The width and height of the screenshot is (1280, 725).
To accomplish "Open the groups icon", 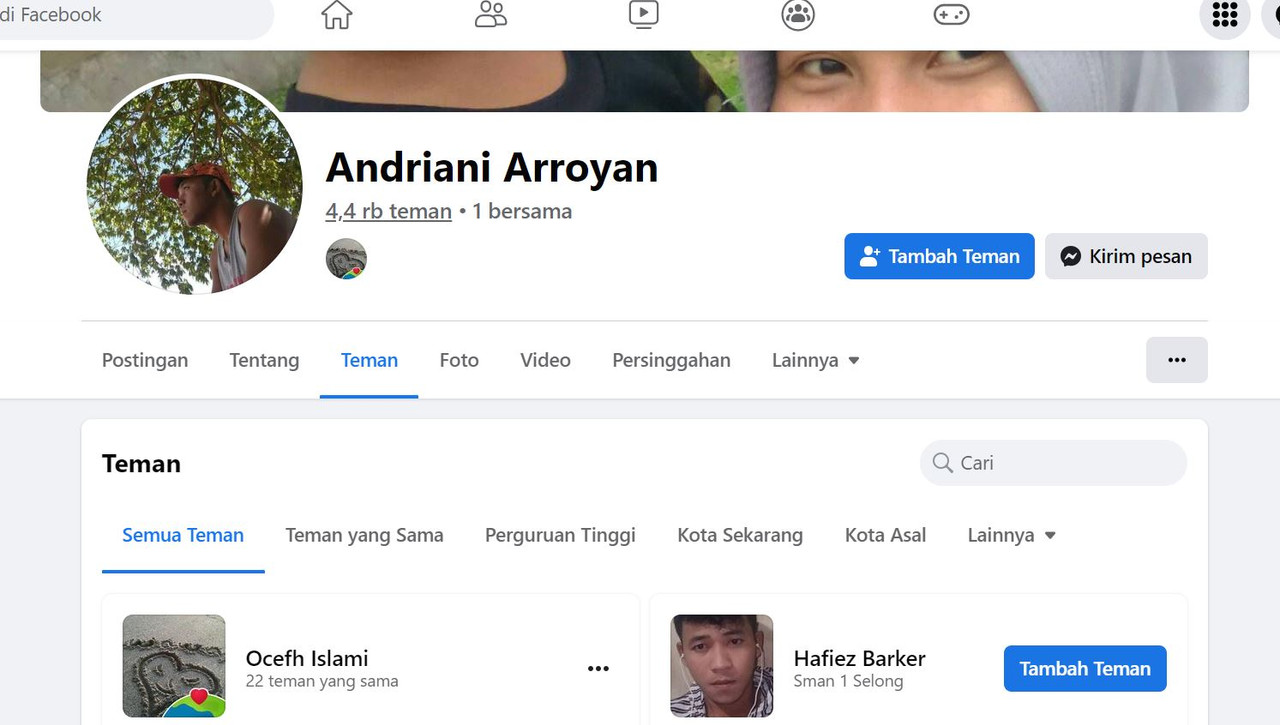I will [x=797, y=15].
